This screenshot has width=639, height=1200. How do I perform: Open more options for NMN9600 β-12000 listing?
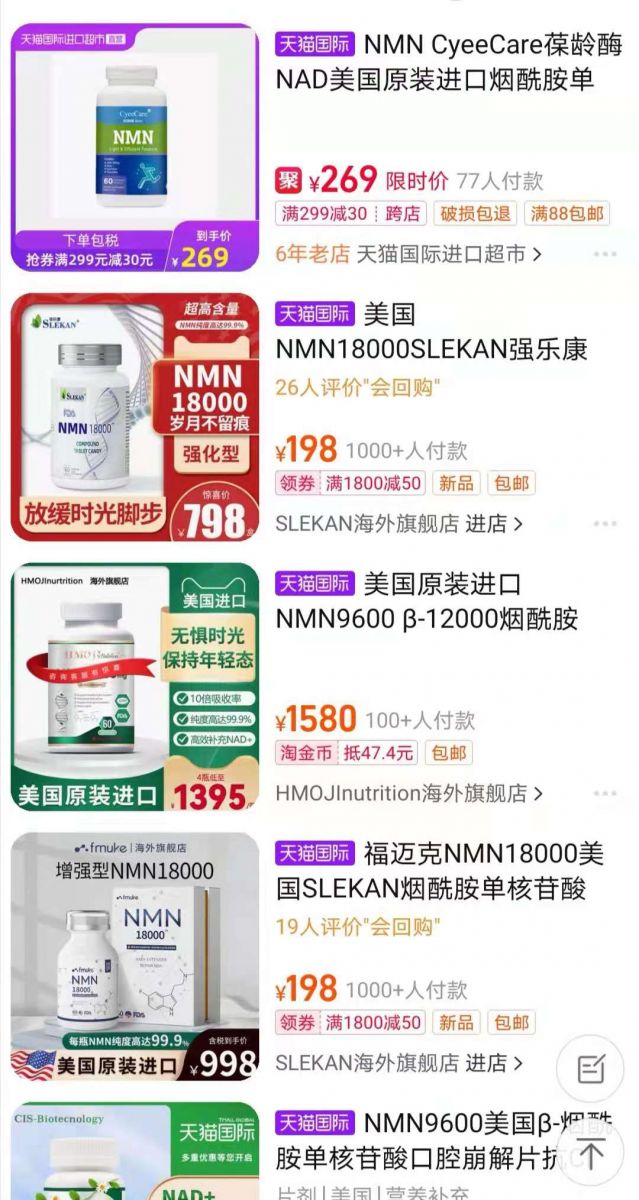coord(605,793)
